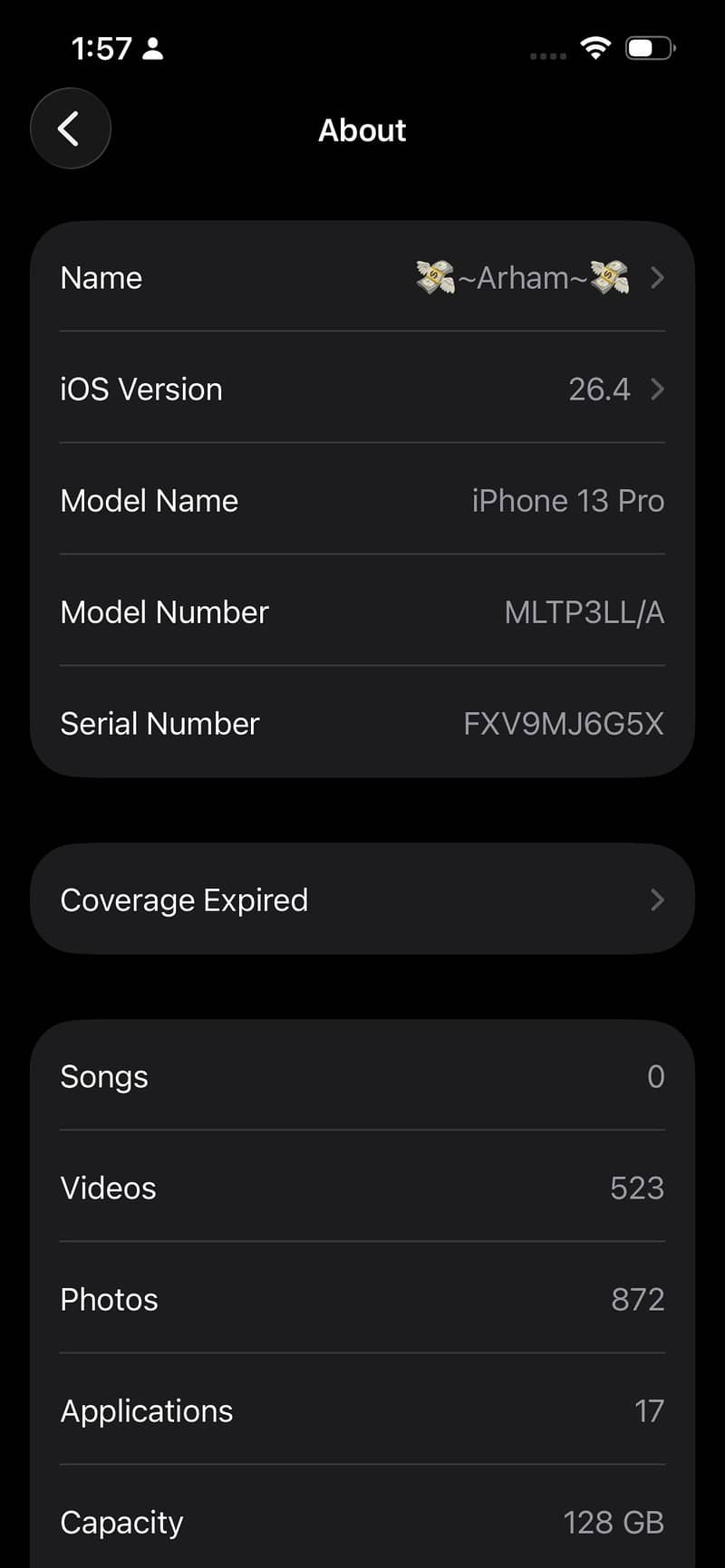
Task: Open the Name editing screen
Action: click(362, 278)
